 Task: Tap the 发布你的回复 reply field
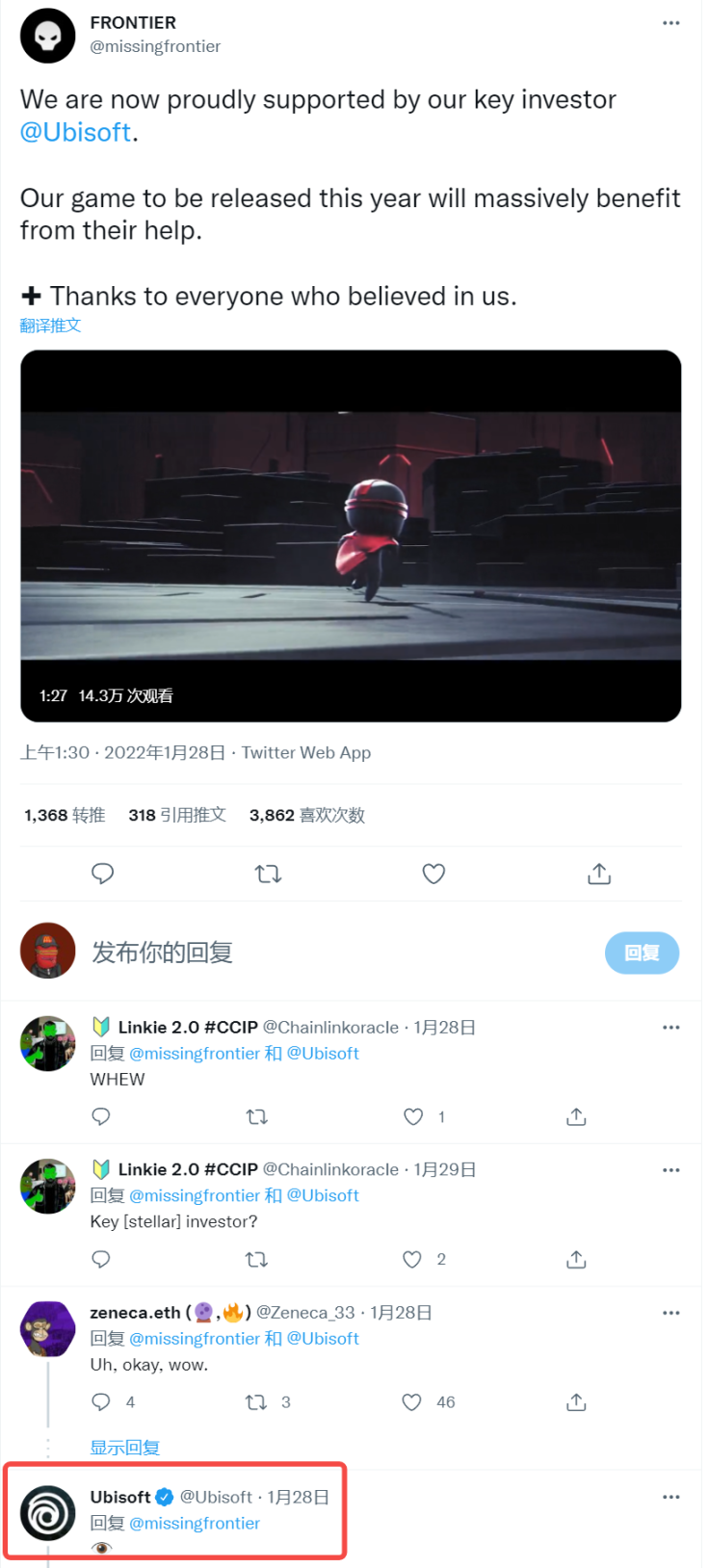[289, 953]
